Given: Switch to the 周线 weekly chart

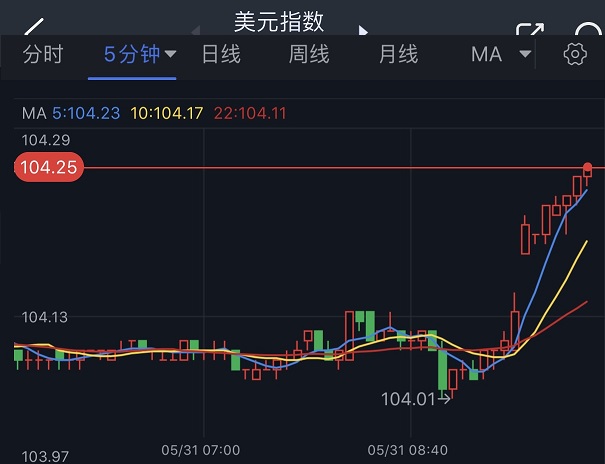Looking at the screenshot, I should coord(309,54).
